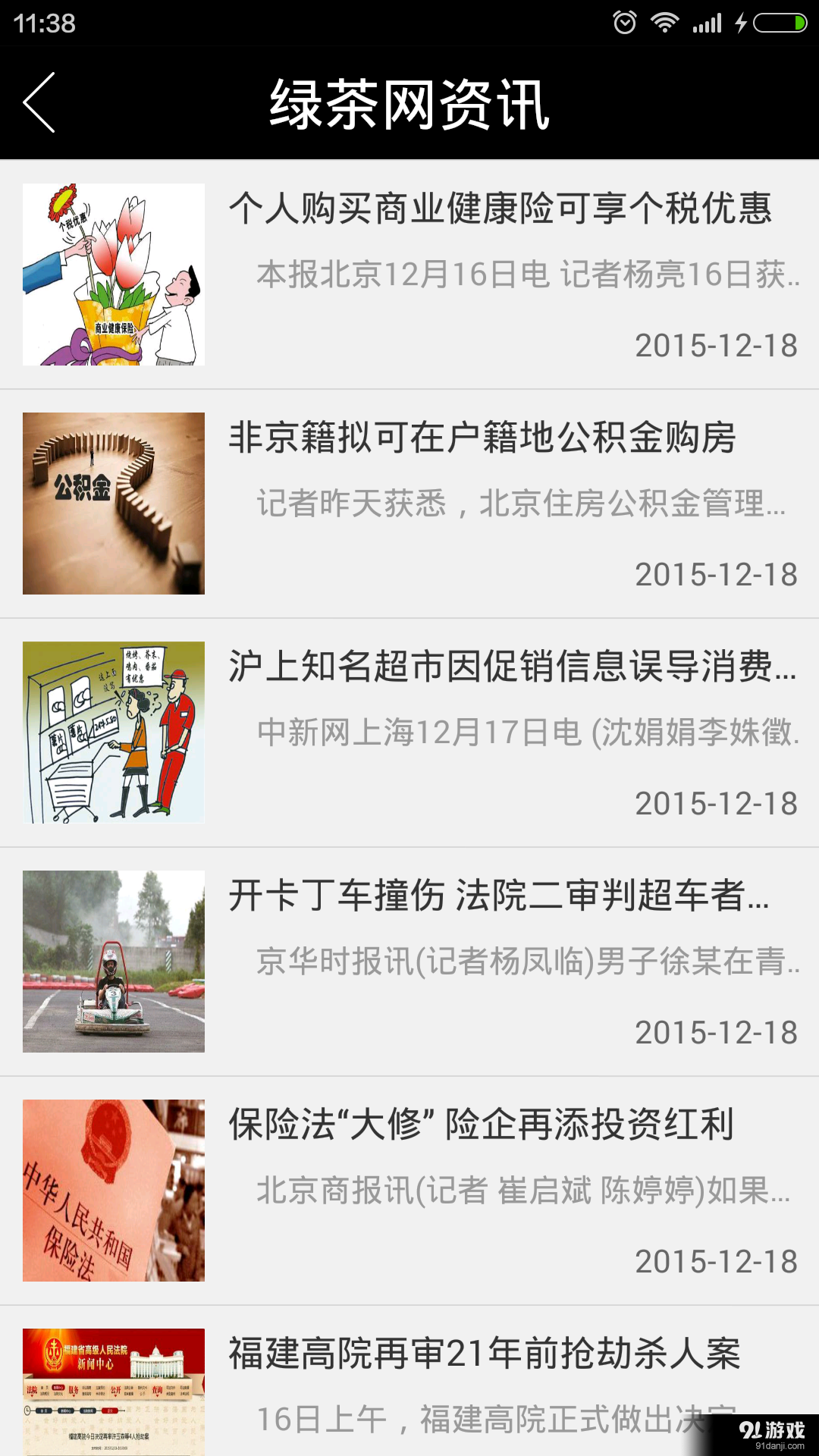
Task: Click the alarm clock status bar icon
Action: pyautogui.click(x=624, y=23)
